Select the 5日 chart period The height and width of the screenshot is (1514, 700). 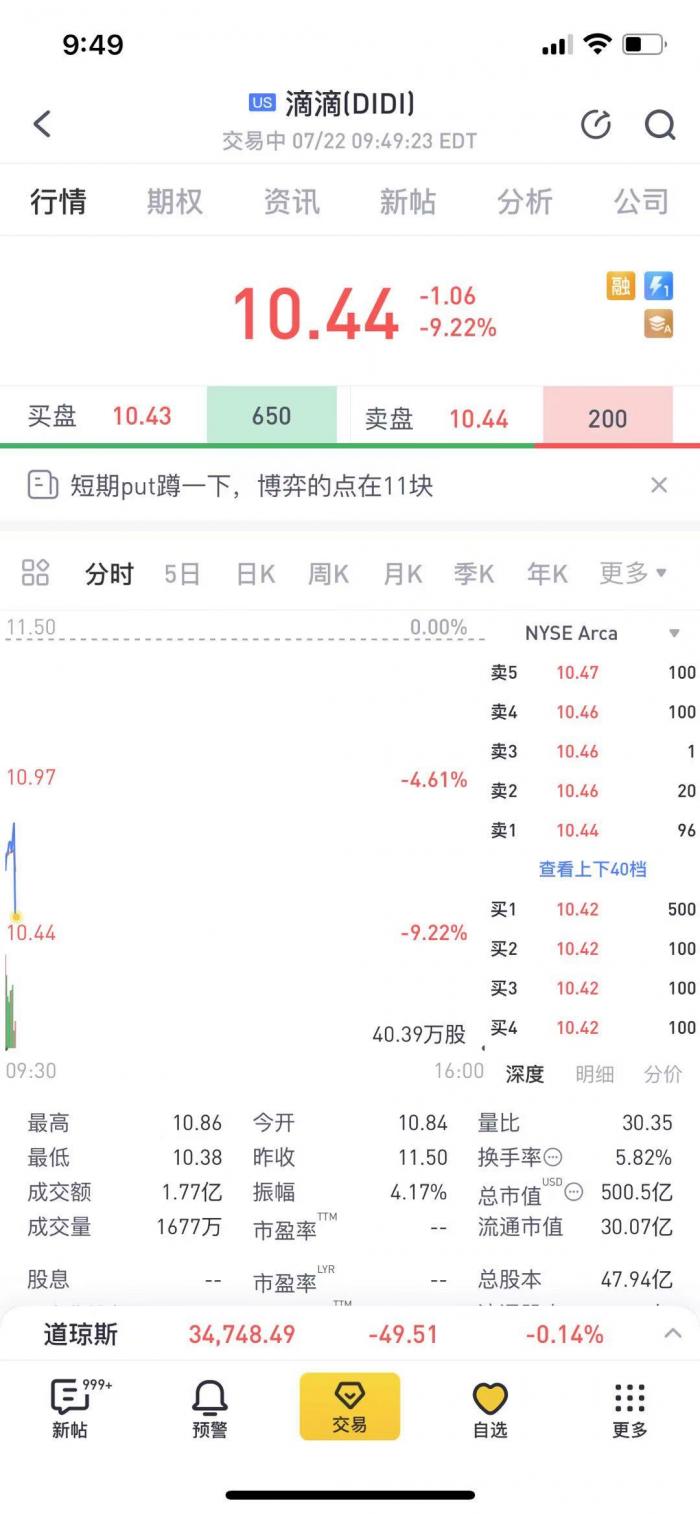pyautogui.click(x=182, y=574)
